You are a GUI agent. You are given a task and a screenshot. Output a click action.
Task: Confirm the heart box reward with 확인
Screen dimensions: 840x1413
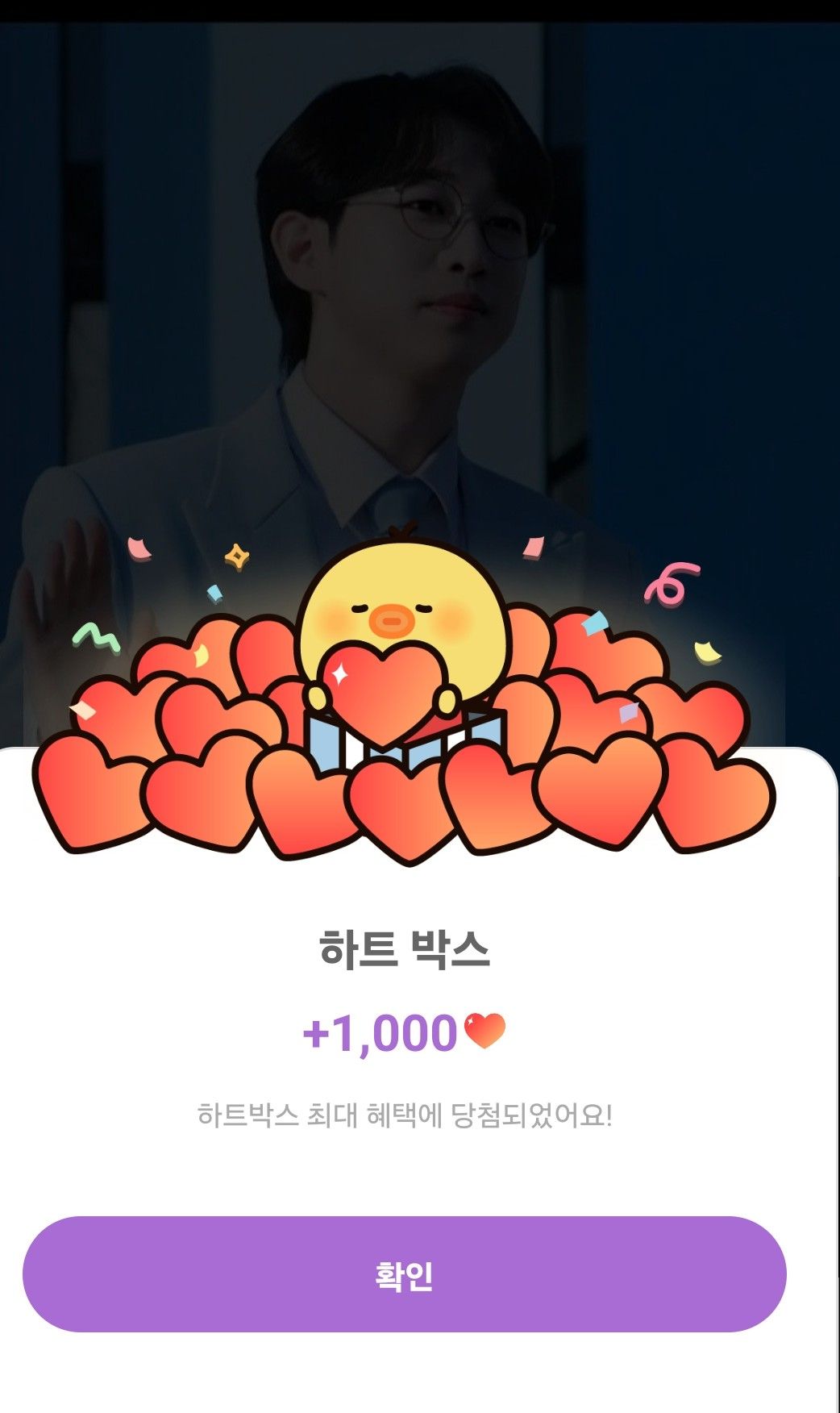coord(404,1274)
